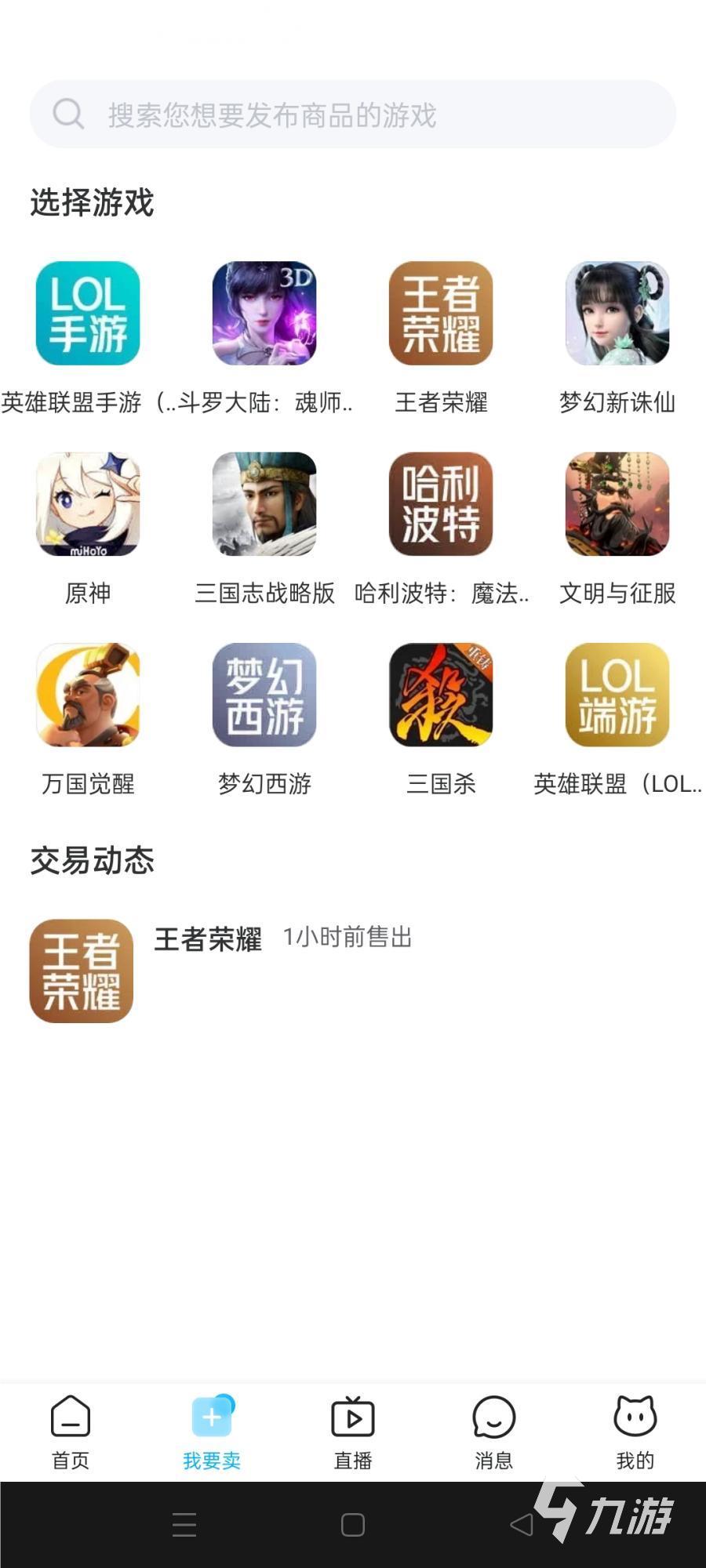The height and width of the screenshot is (1568, 706).
Task: Choose 三国杀 game
Action: click(x=441, y=695)
